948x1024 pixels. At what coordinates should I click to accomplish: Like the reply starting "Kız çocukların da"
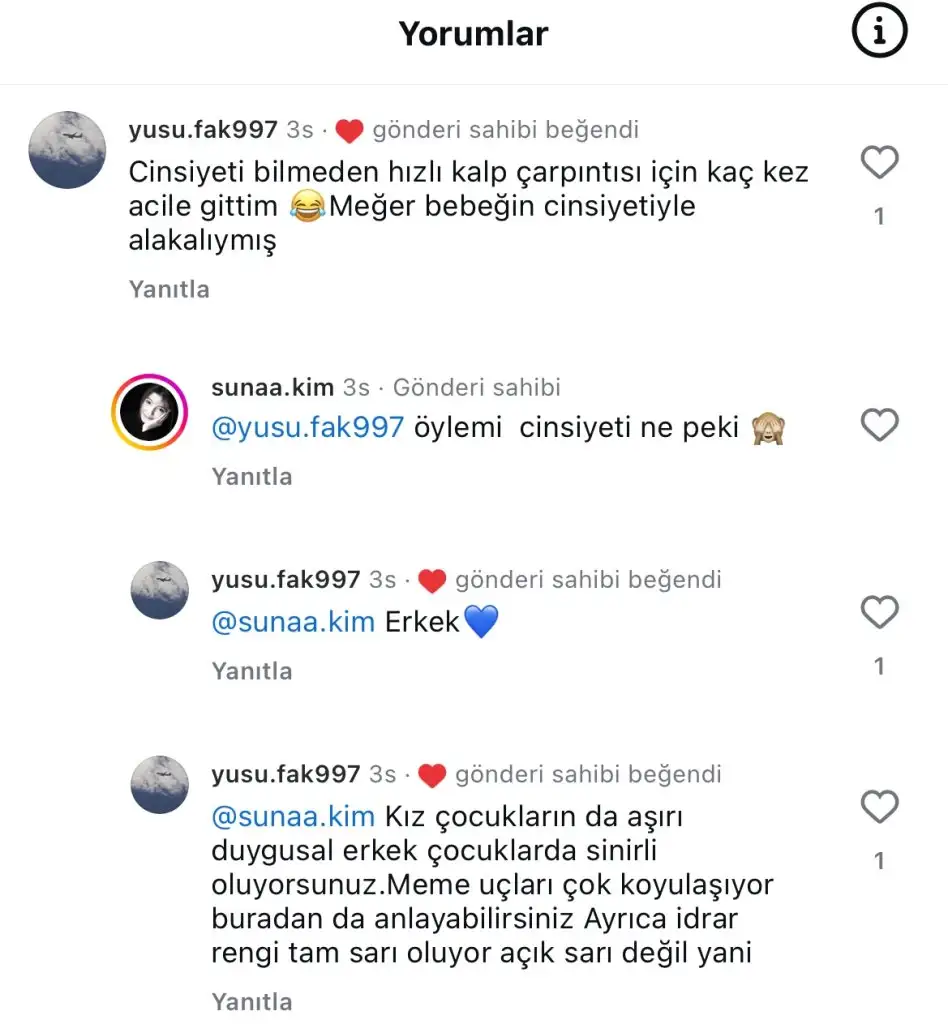click(879, 807)
